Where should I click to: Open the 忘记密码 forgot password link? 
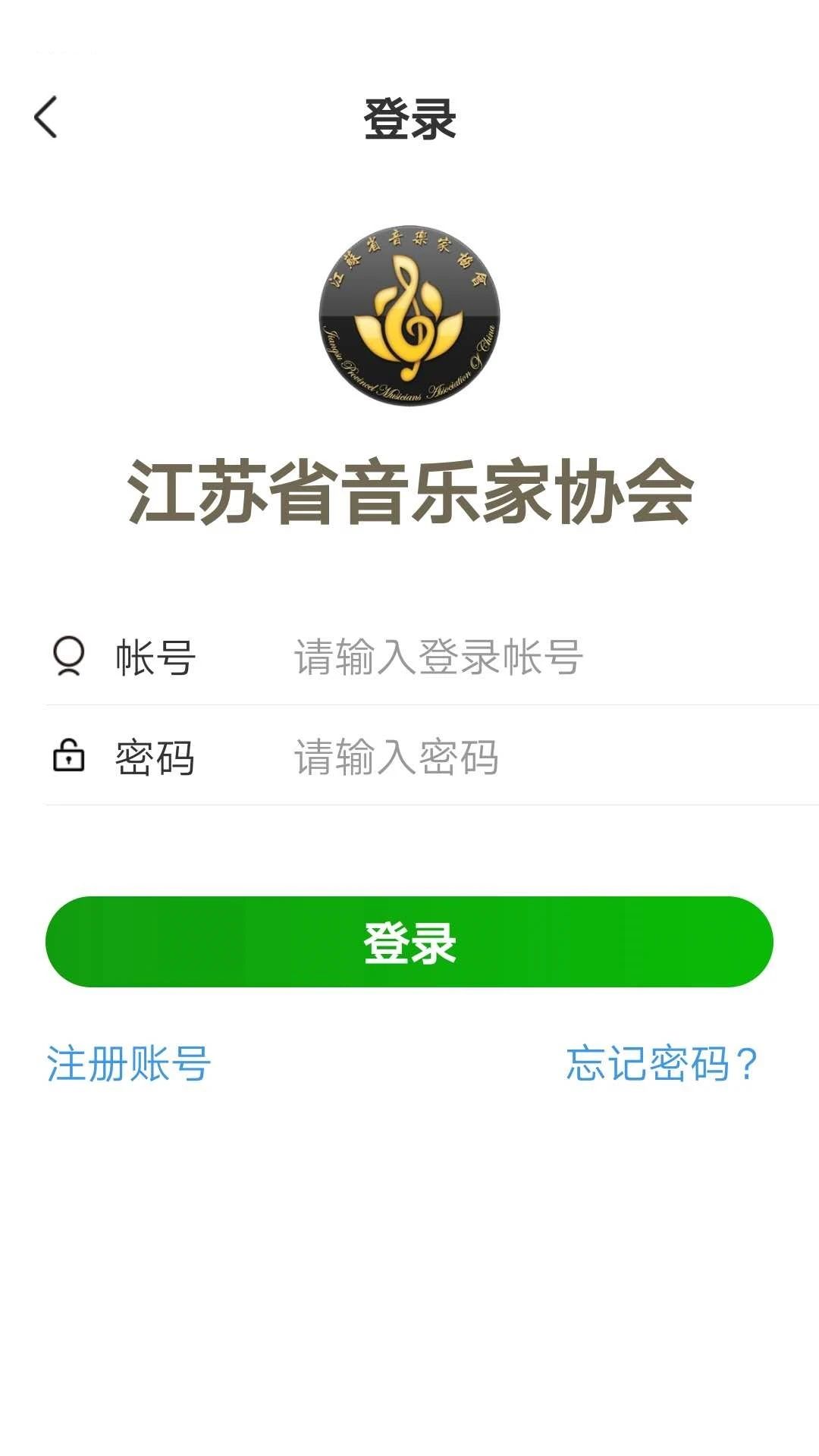[661, 1063]
